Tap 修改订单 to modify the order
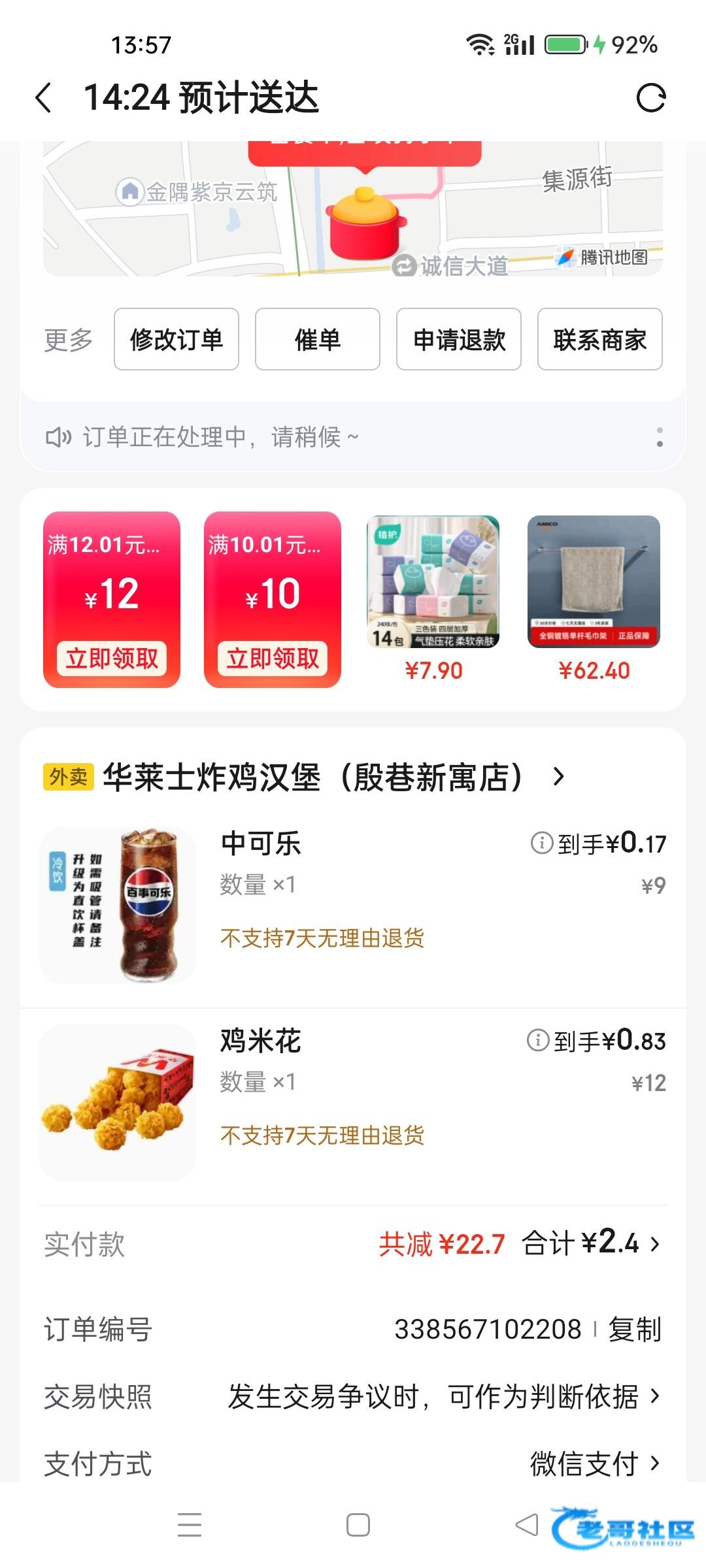 (x=176, y=339)
